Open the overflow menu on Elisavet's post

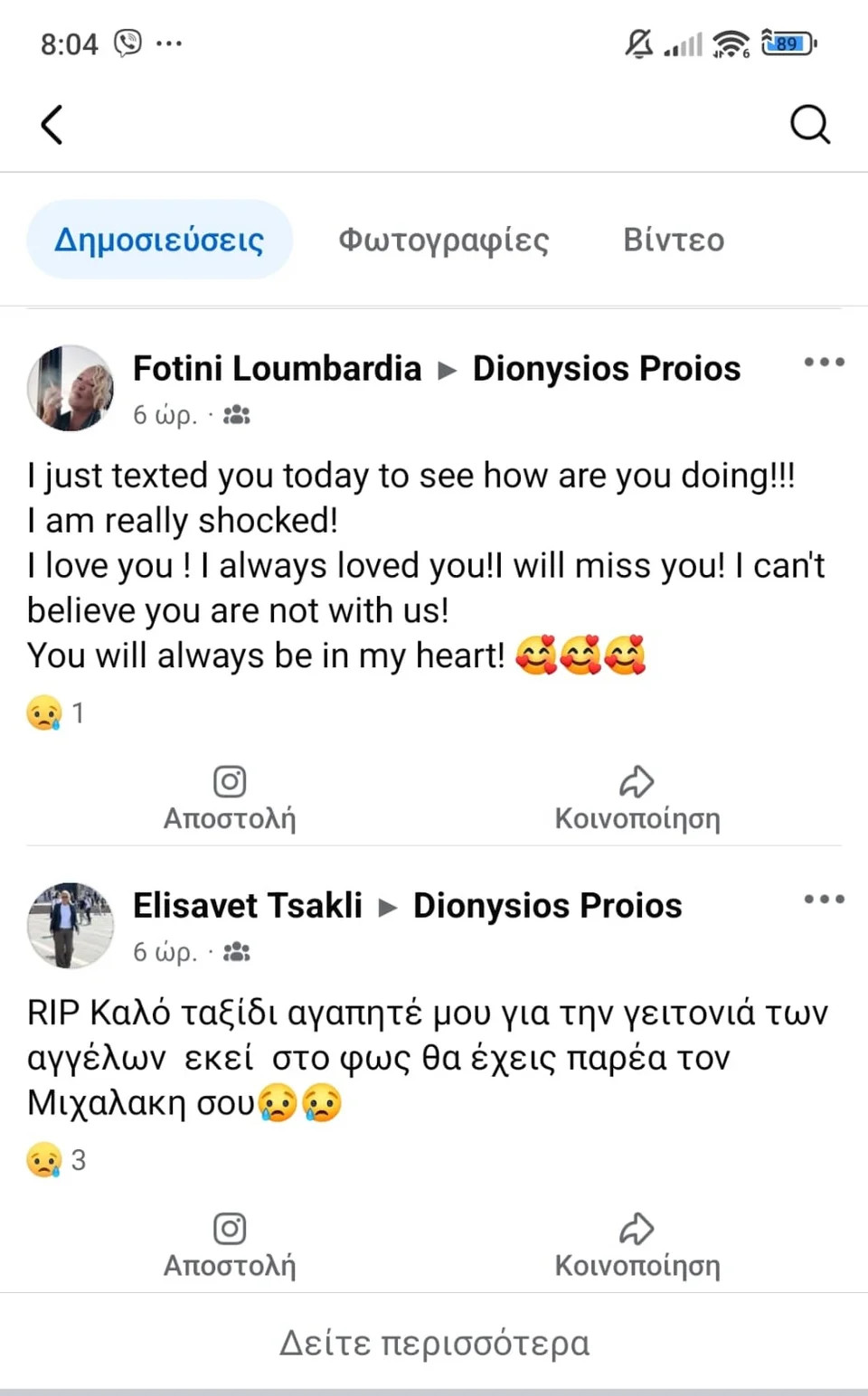point(824,900)
